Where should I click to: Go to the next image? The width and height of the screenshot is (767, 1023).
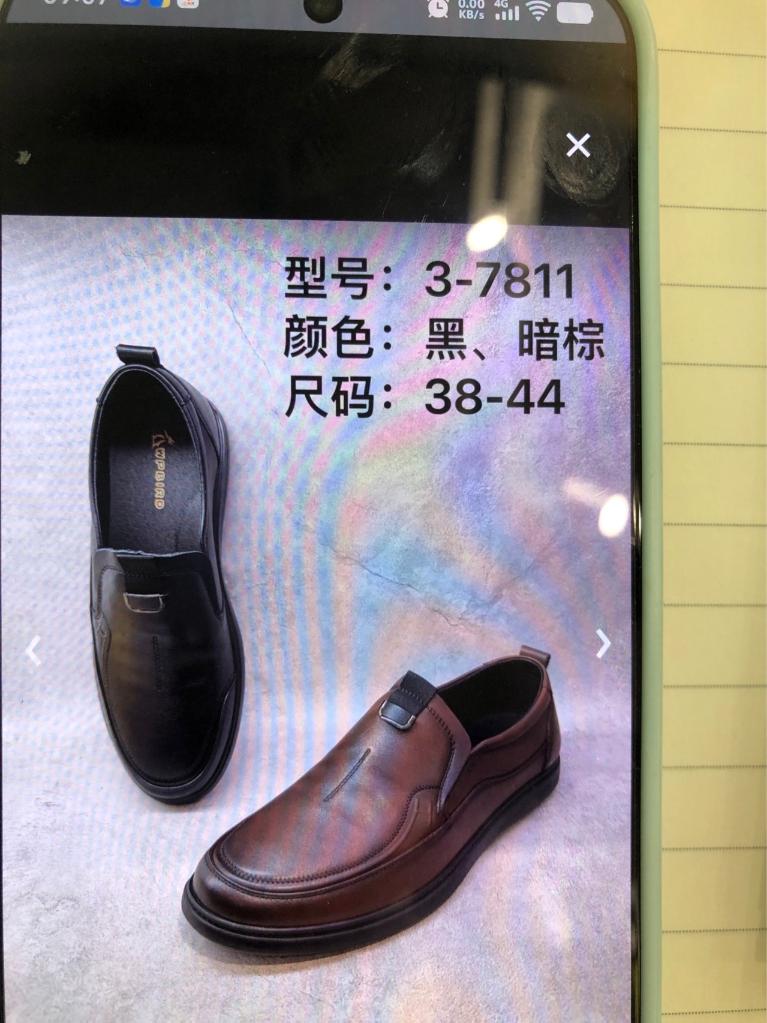603,643
